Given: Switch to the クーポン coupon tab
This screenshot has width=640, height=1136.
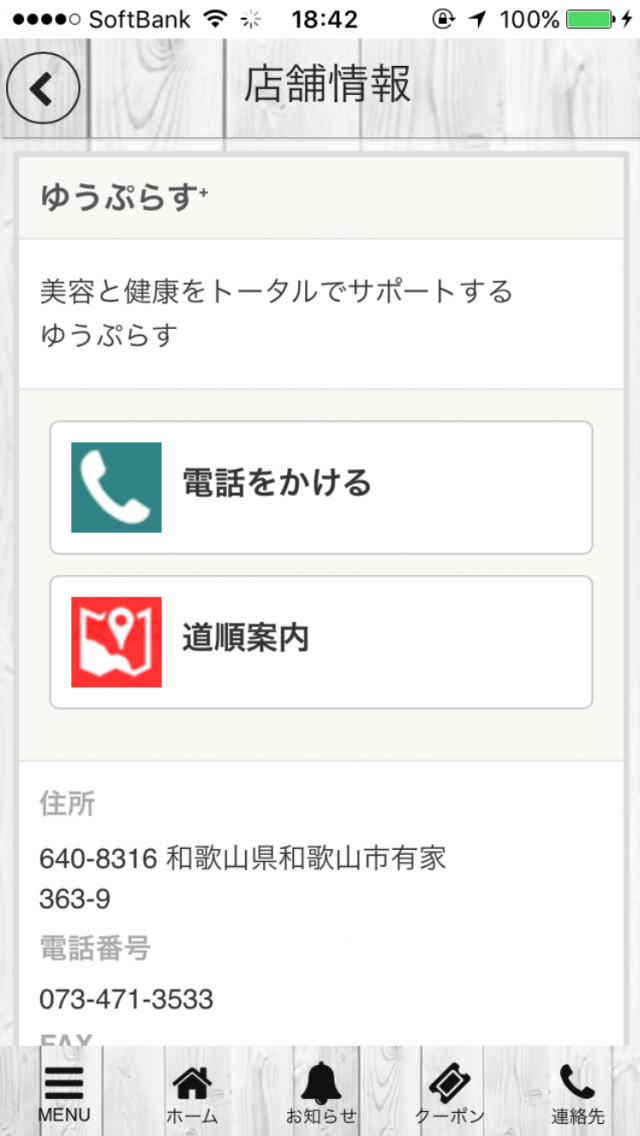Looking at the screenshot, I should pyautogui.click(x=449, y=1093).
